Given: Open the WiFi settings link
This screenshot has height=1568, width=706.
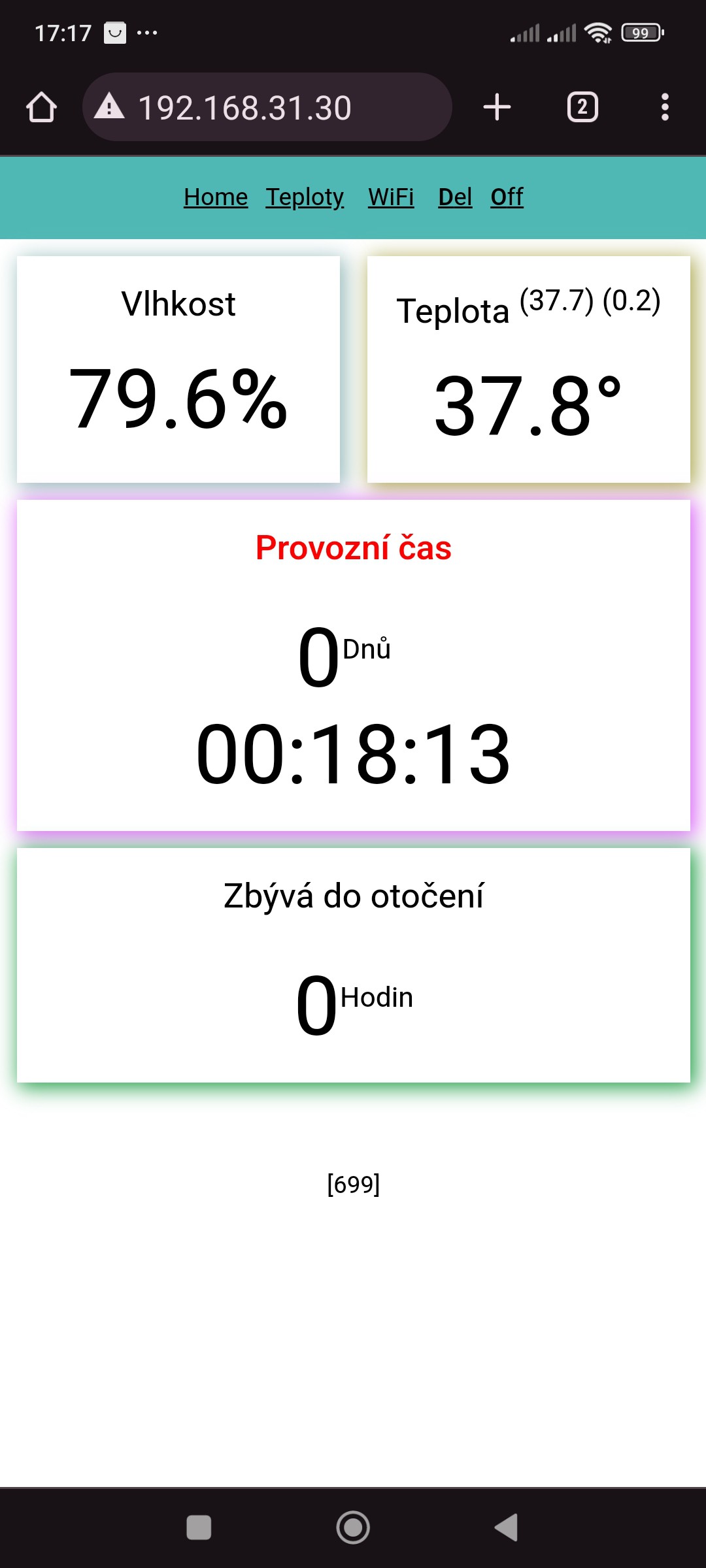Looking at the screenshot, I should [391, 197].
